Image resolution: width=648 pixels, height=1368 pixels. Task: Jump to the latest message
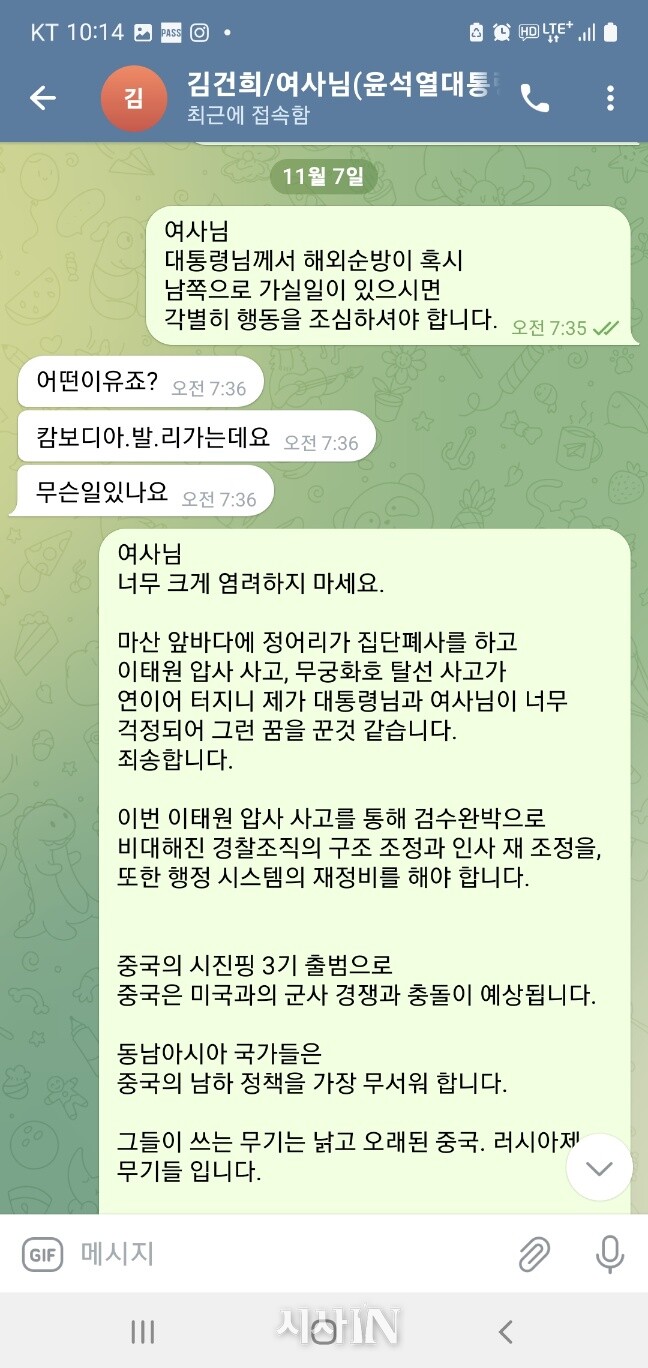599,1167
